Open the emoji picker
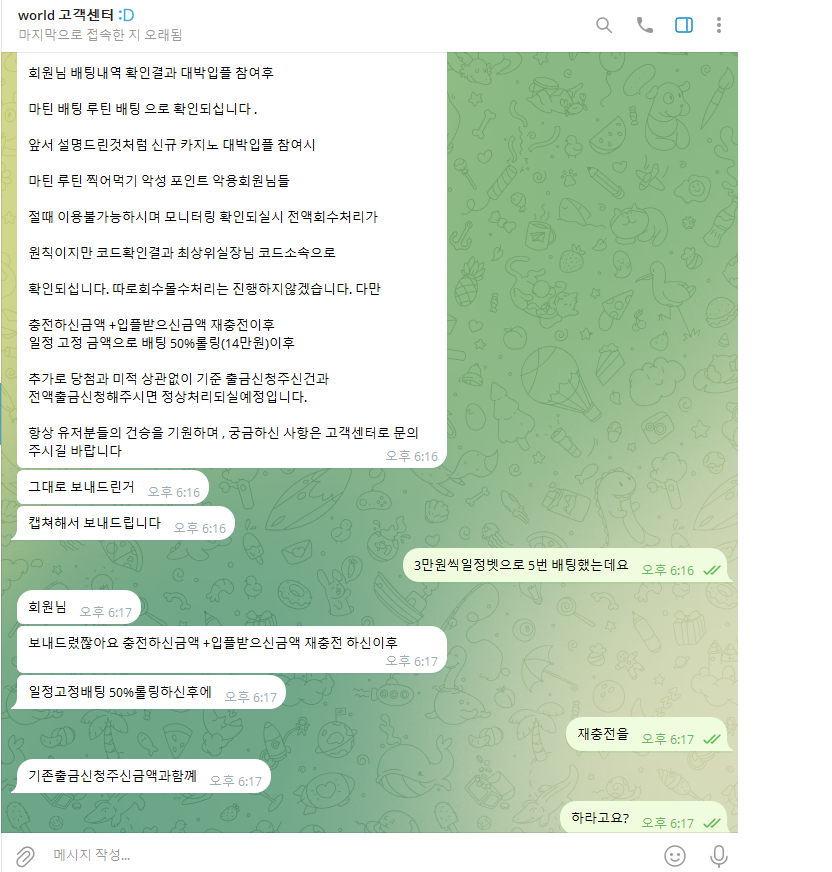Image resolution: width=832 pixels, height=872 pixels. point(675,855)
